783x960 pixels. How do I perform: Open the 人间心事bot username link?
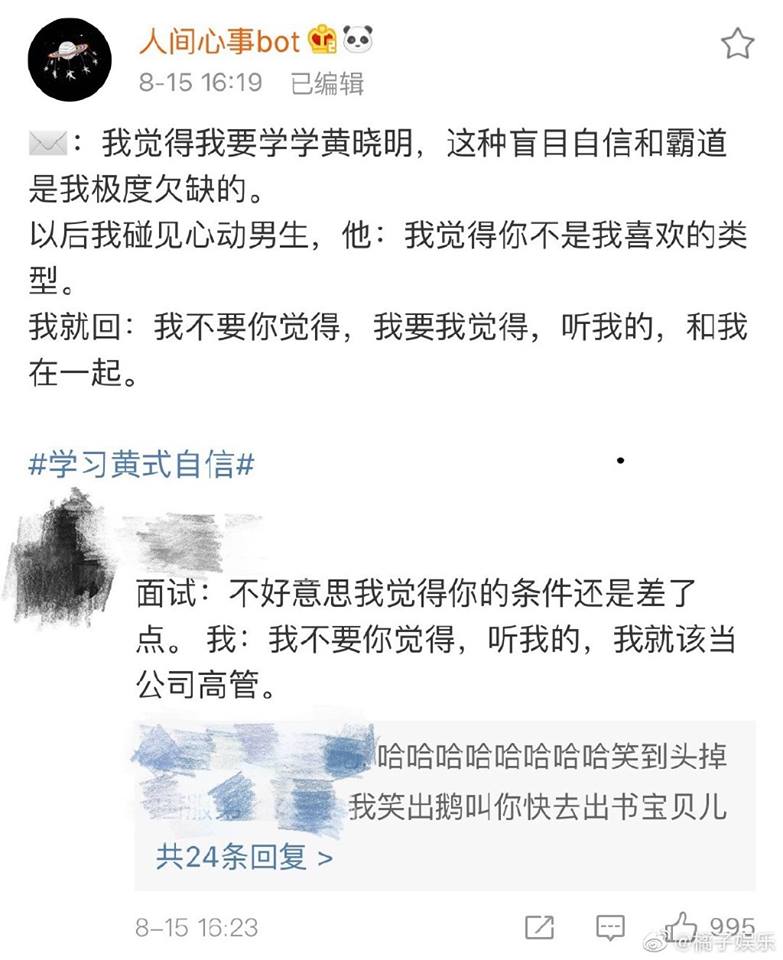point(218,40)
